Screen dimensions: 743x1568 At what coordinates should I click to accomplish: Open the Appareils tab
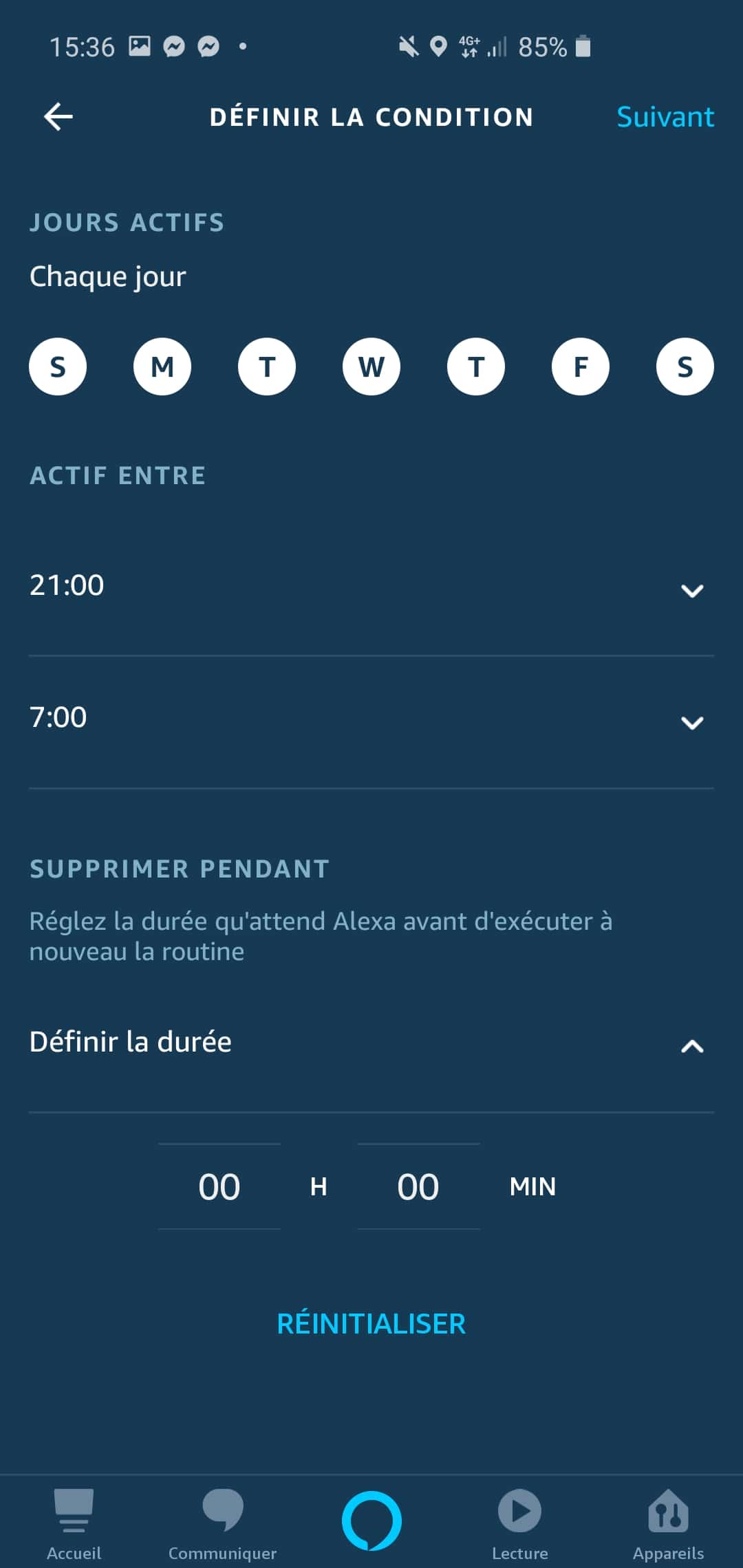tap(668, 1523)
